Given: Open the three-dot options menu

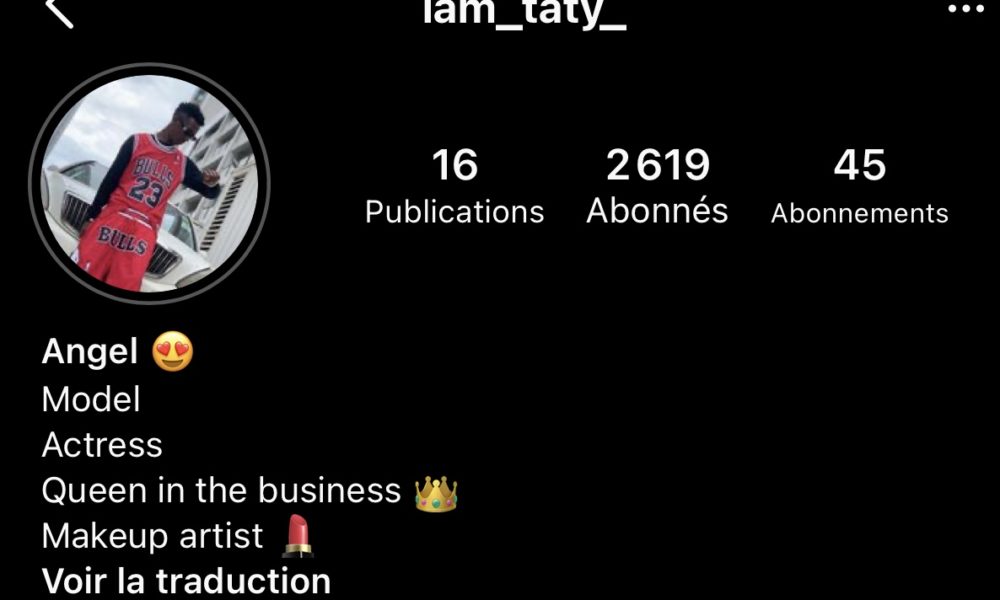Looking at the screenshot, I should click(964, 9).
